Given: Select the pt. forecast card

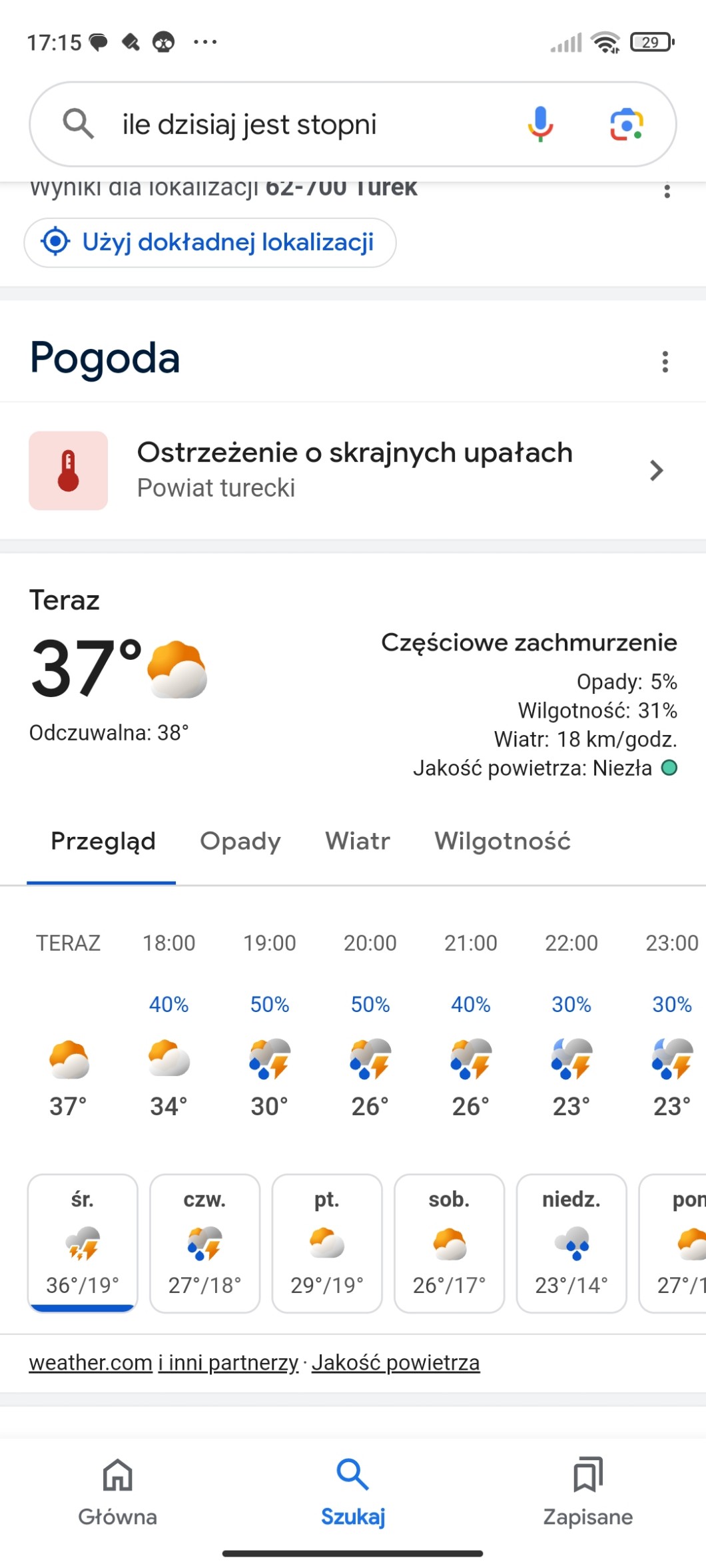Looking at the screenshot, I should point(327,1243).
